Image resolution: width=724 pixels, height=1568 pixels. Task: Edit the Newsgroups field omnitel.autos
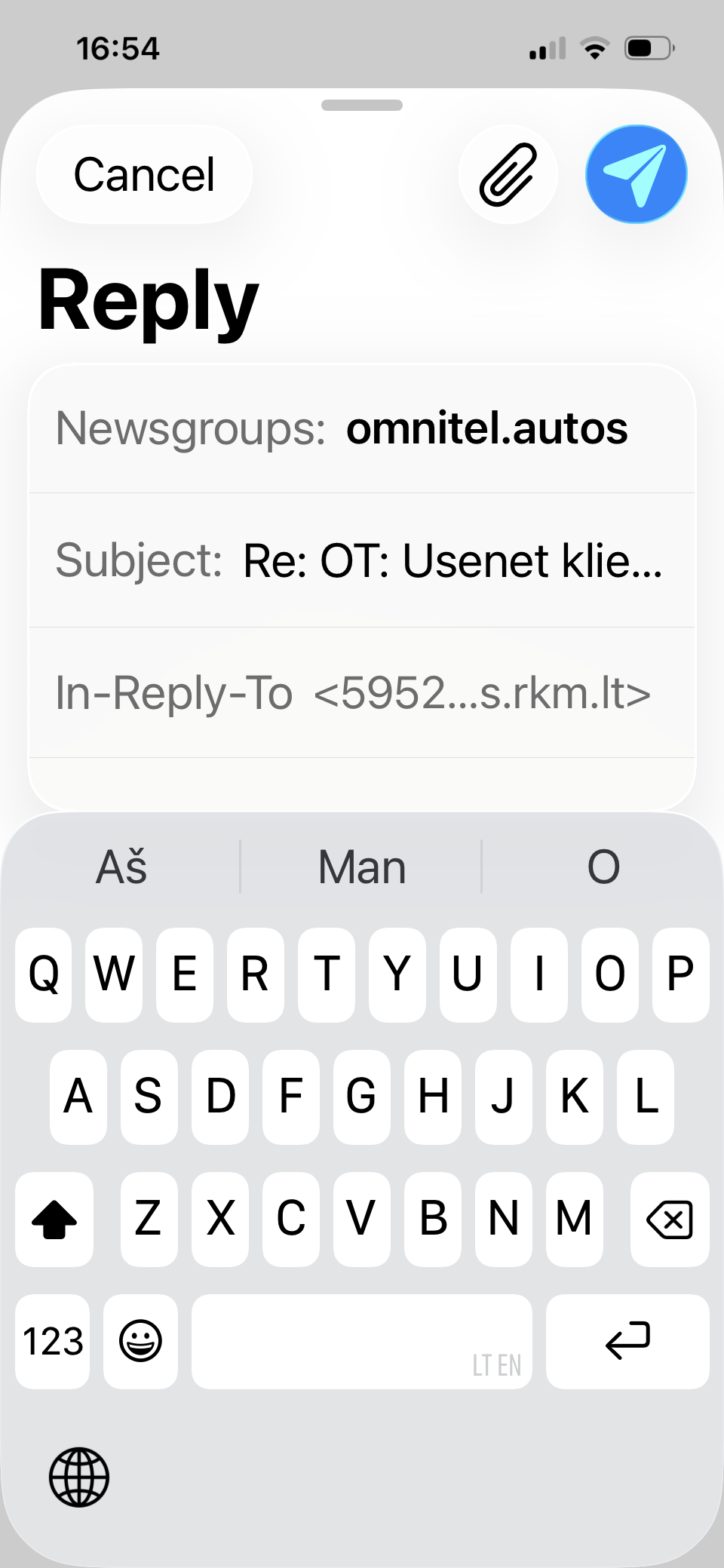[486, 429]
